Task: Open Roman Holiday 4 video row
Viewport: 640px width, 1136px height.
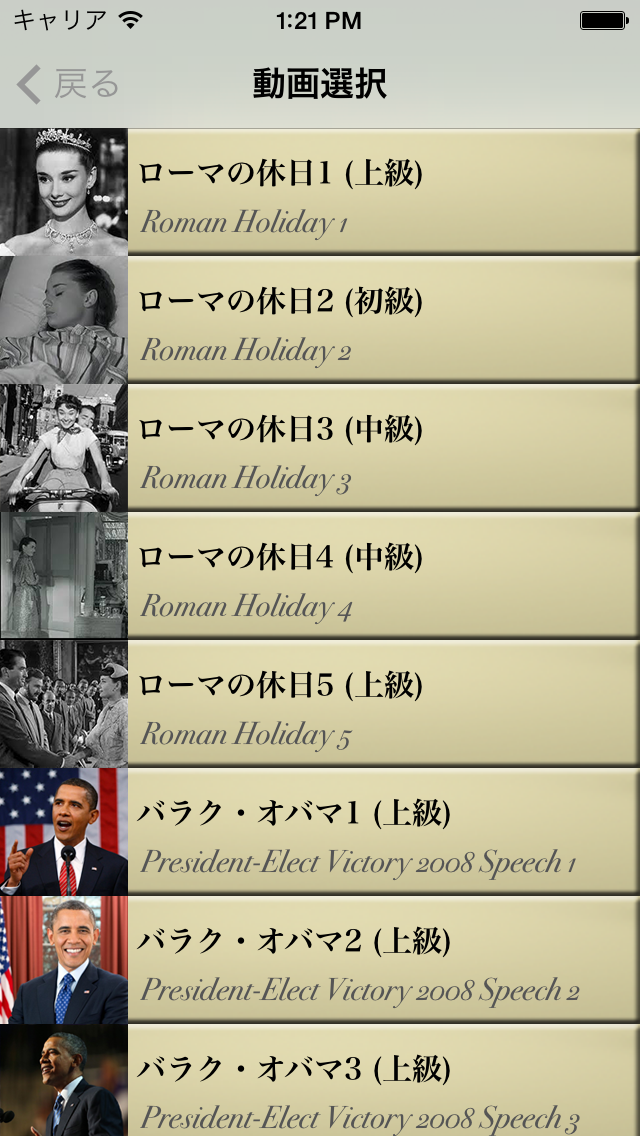Action: point(382,576)
